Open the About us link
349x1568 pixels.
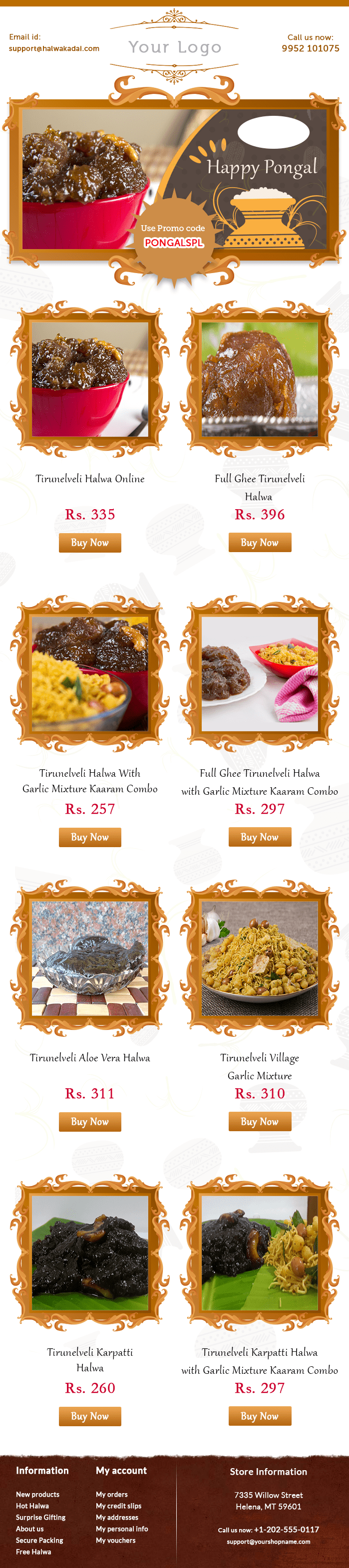point(30,1529)
